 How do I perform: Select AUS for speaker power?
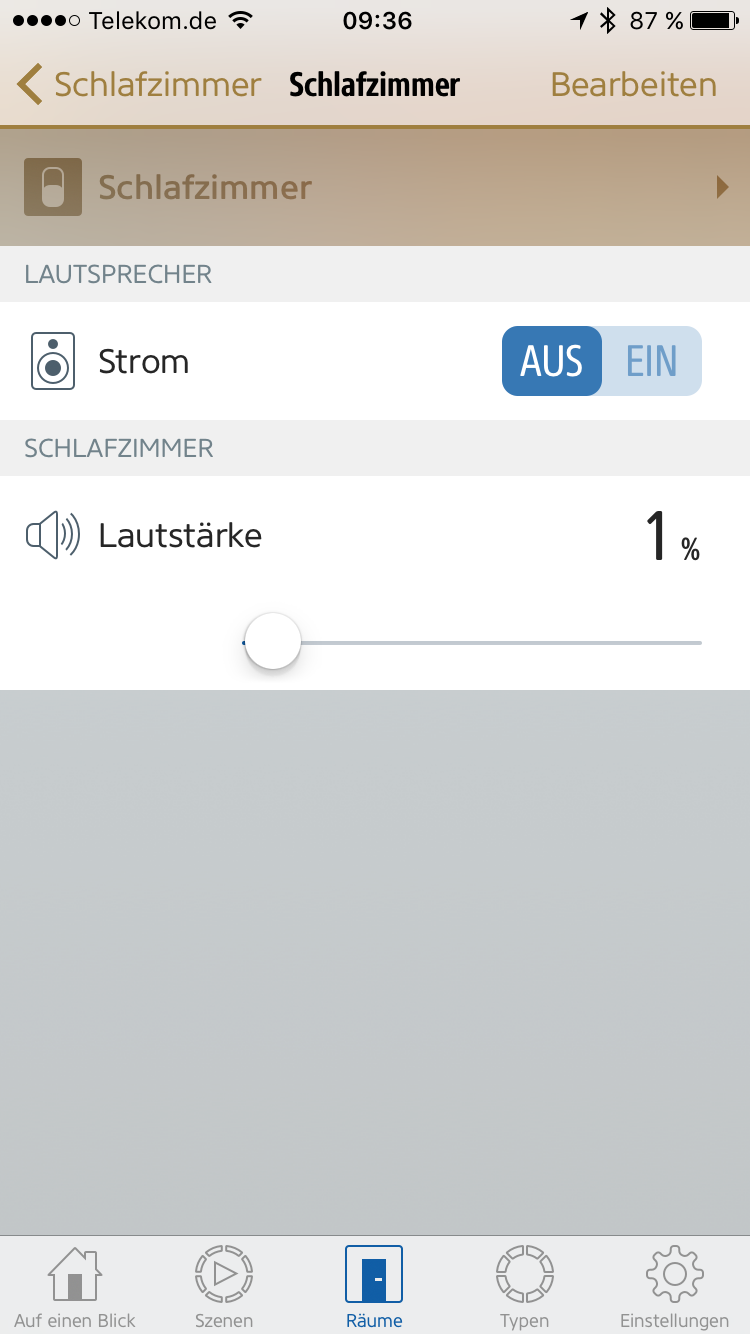[x=552, y=361]
